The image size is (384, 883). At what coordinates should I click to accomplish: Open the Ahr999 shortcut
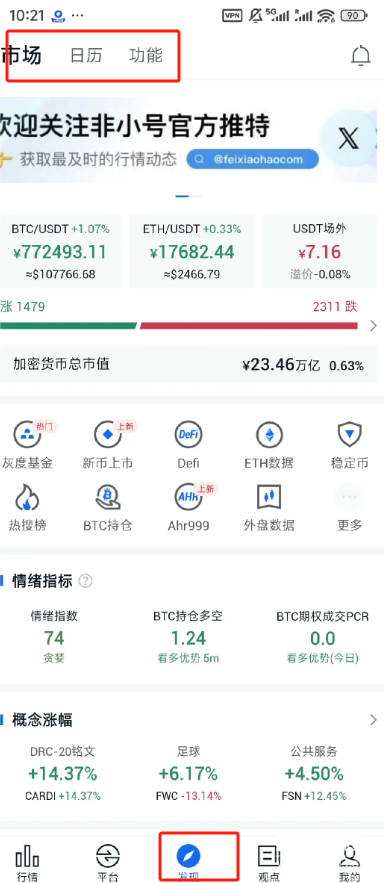click(x=189, y=507)
